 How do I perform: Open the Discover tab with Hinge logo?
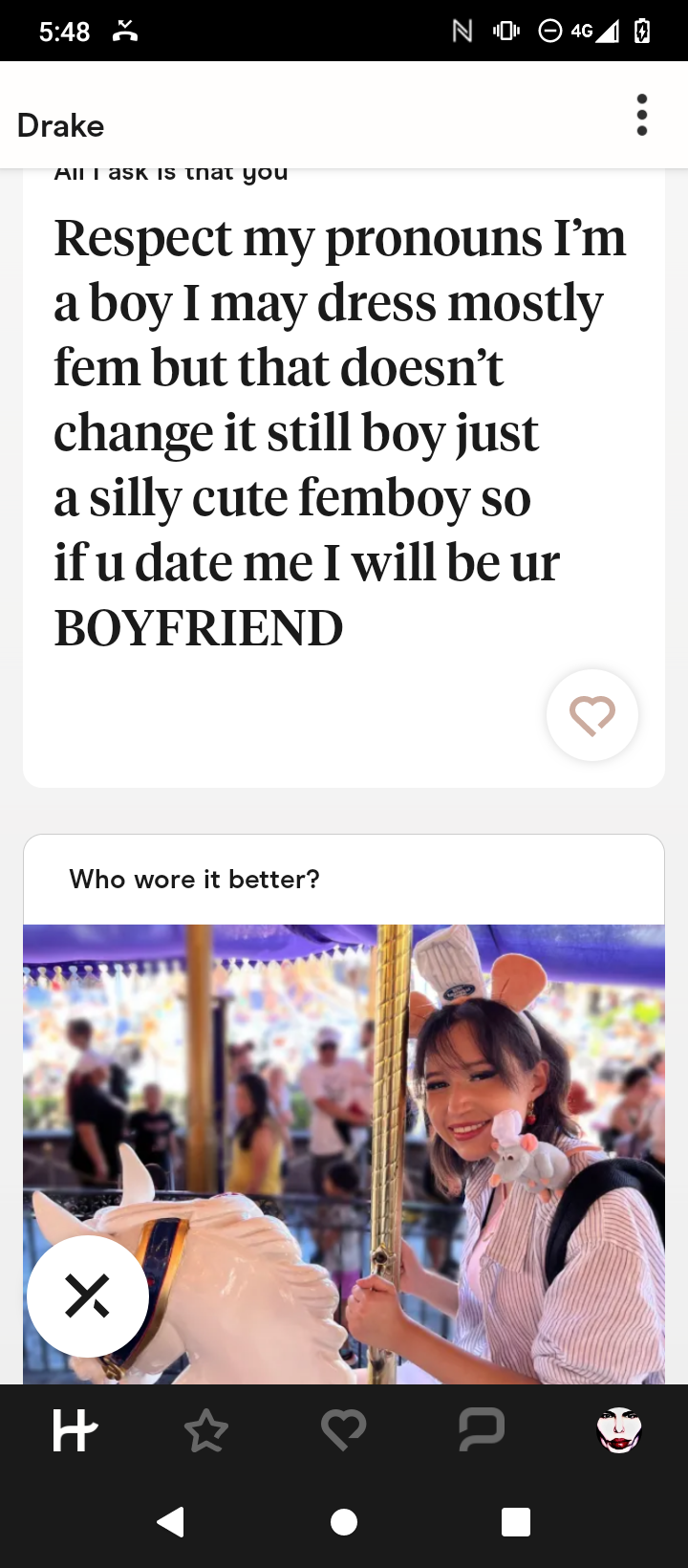pos(75,1430)
